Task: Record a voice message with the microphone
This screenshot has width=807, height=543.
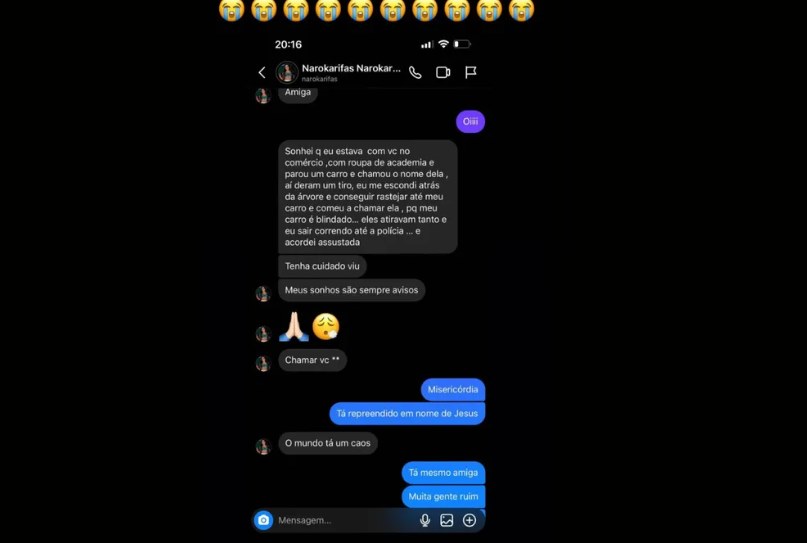Action: 425,520
